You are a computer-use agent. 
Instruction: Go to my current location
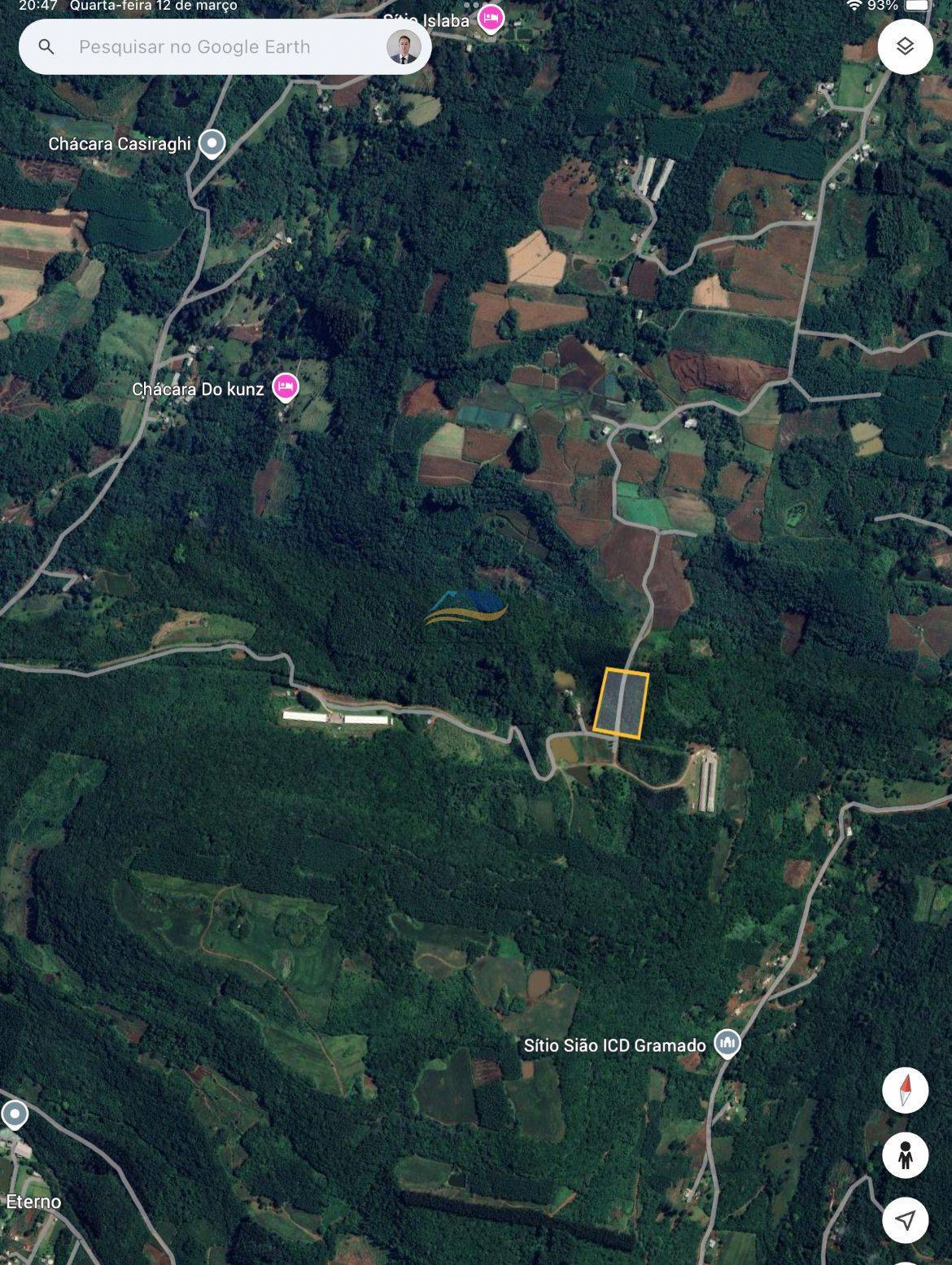click(905, 1219)
